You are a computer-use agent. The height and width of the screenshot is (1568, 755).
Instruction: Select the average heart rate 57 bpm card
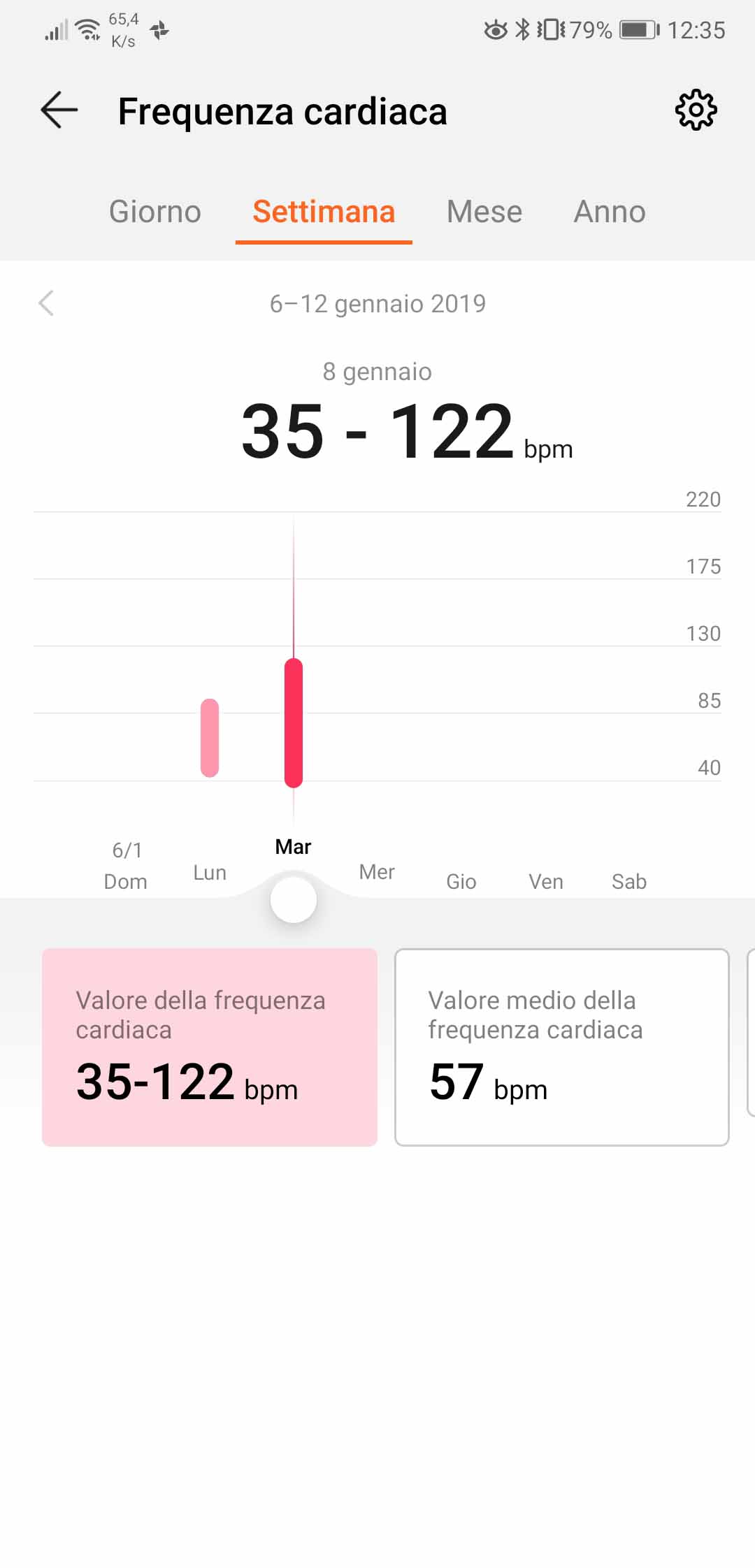click(x=562, y=1047)
